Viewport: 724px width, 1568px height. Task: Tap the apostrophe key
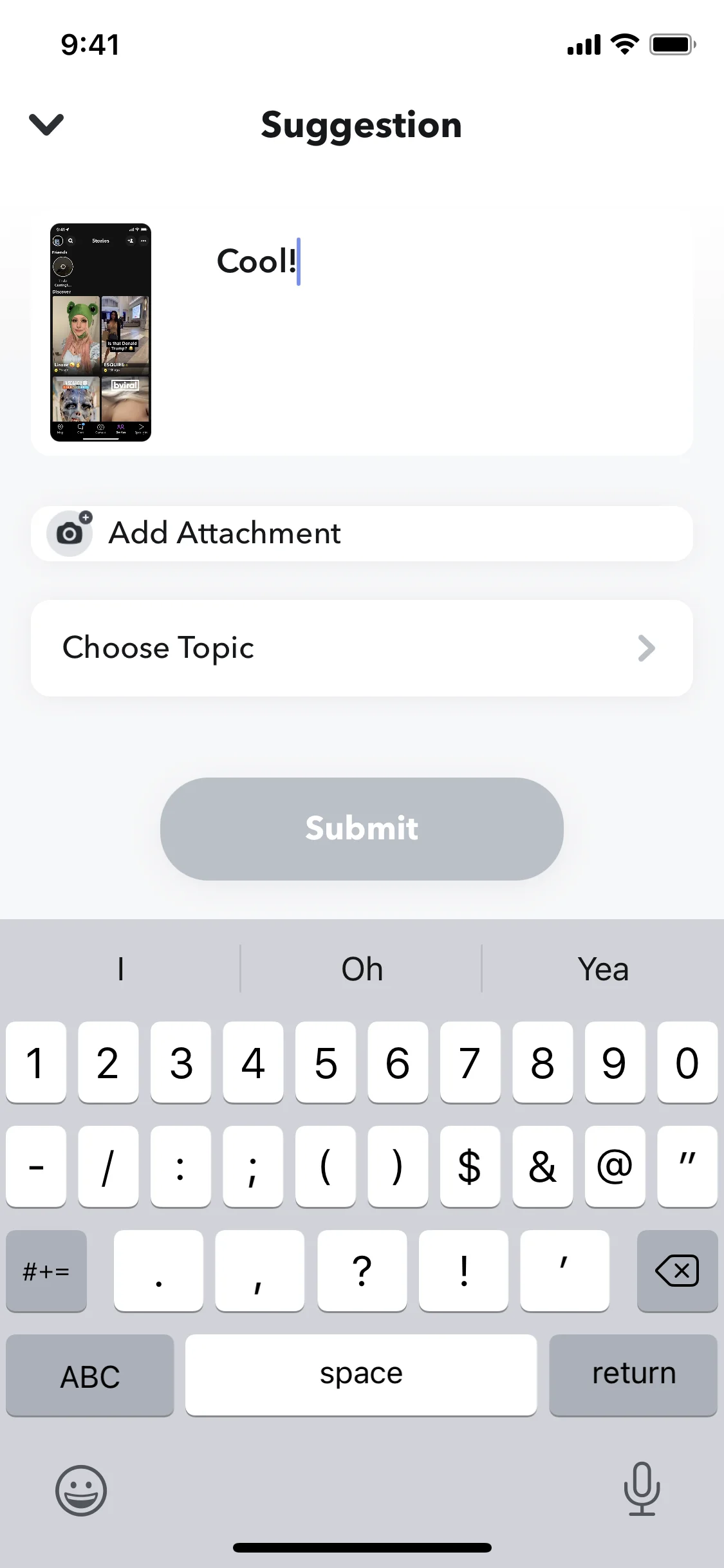click(564, 1271)
